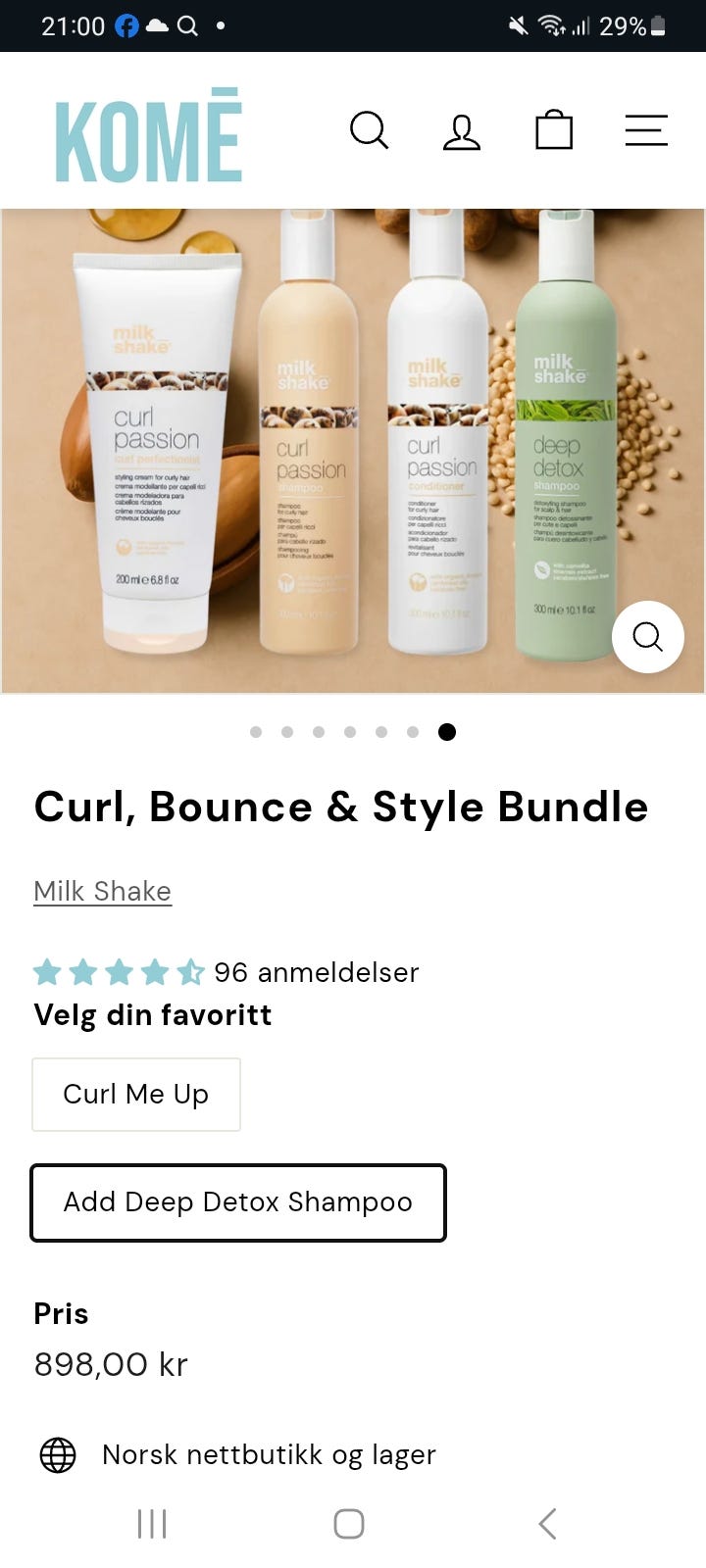The width and height of the screenshot is (706, 1568).
Task: Open the hamburger menu
Action: tap(646, 130)
